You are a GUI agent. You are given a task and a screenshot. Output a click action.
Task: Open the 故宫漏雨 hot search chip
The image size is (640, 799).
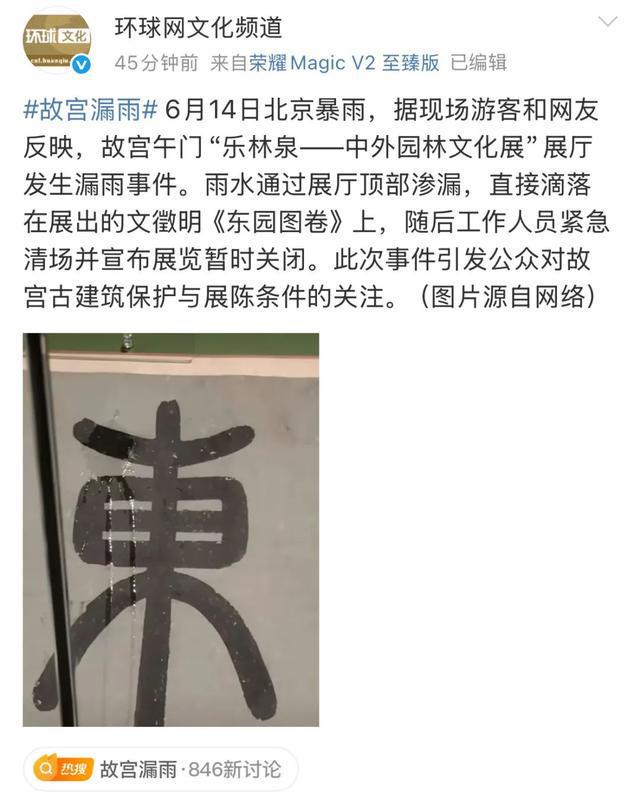(x=159, y=769)
